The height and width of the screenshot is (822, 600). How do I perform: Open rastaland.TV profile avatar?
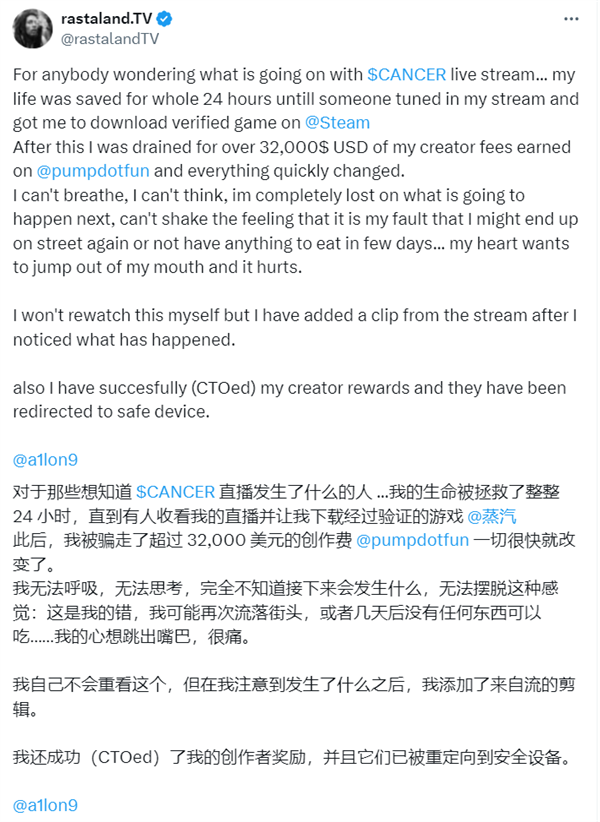point(33,26)
